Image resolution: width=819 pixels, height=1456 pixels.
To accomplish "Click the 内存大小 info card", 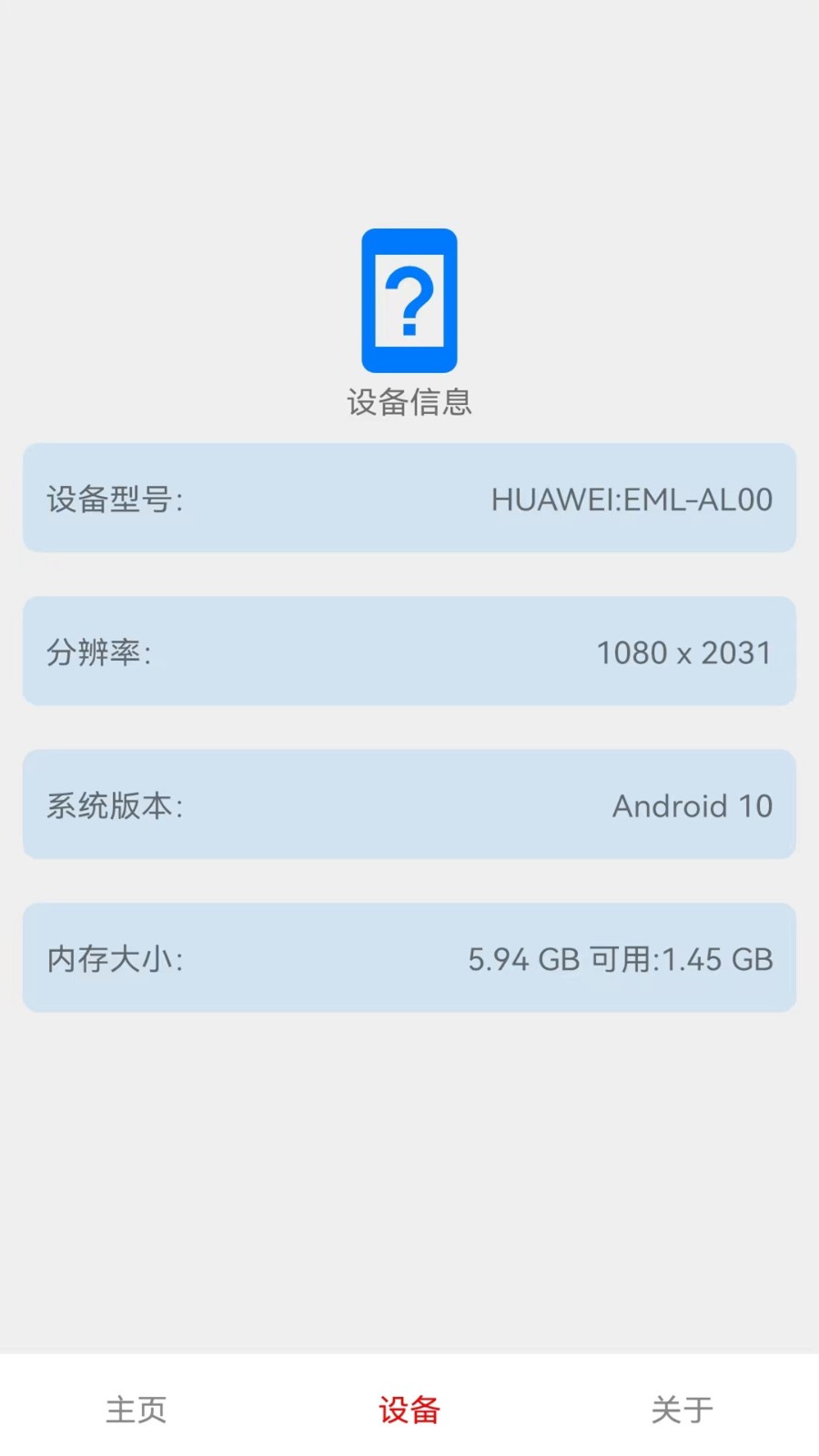I will tap(409, 958).
